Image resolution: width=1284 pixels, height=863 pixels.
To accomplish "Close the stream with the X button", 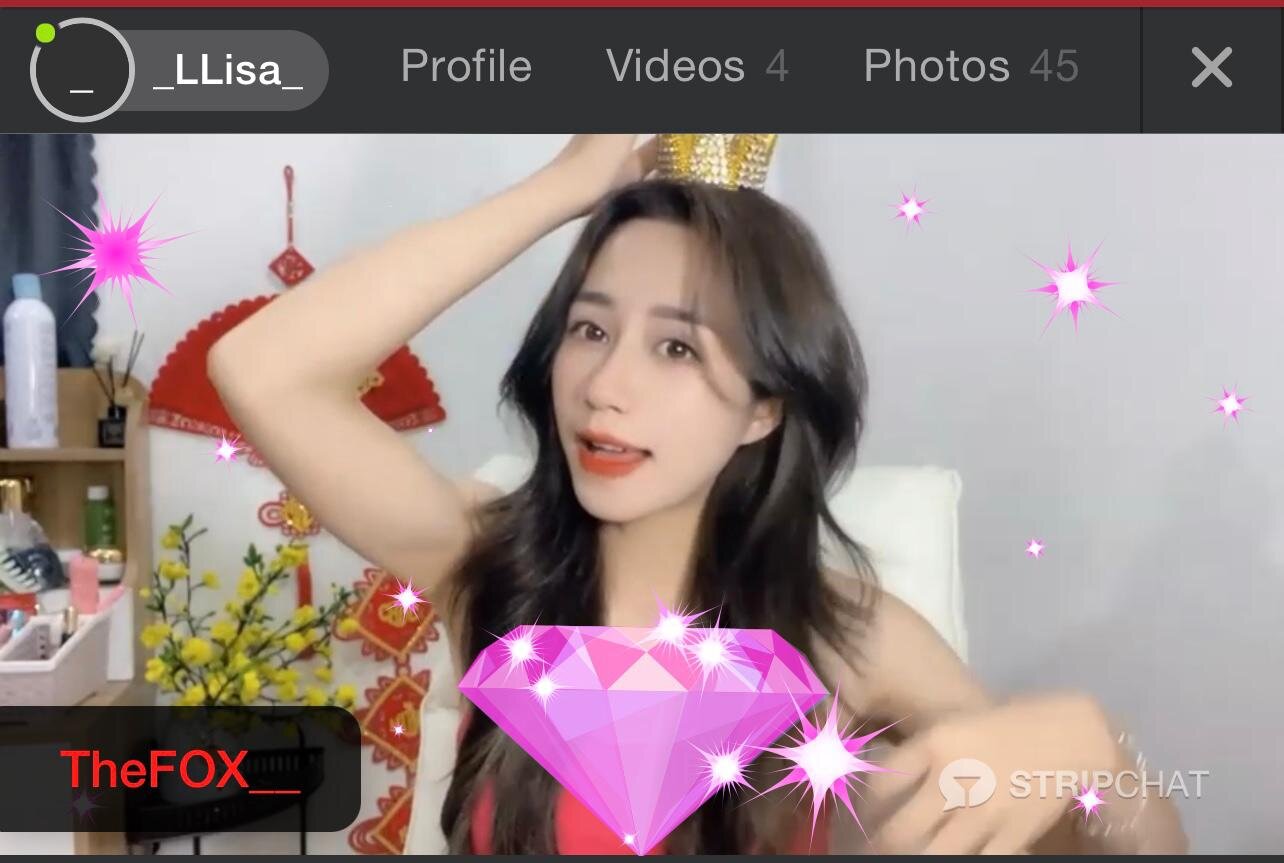I will coord(1211,68).
